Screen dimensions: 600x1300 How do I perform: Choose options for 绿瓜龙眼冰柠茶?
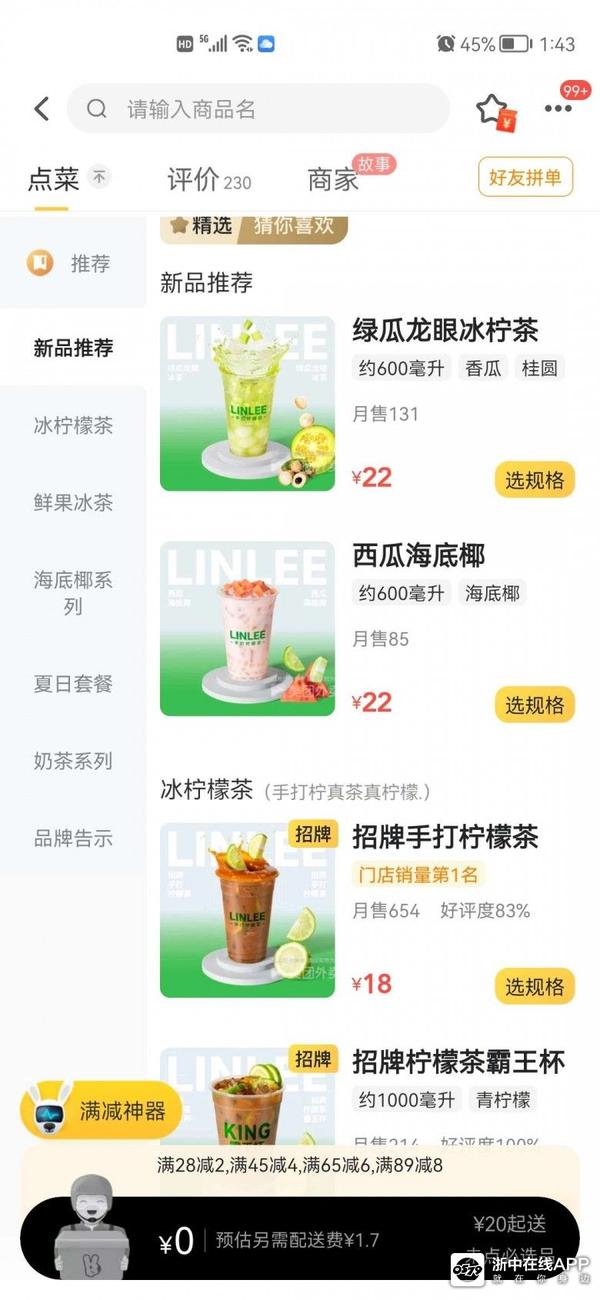(534, 480)
